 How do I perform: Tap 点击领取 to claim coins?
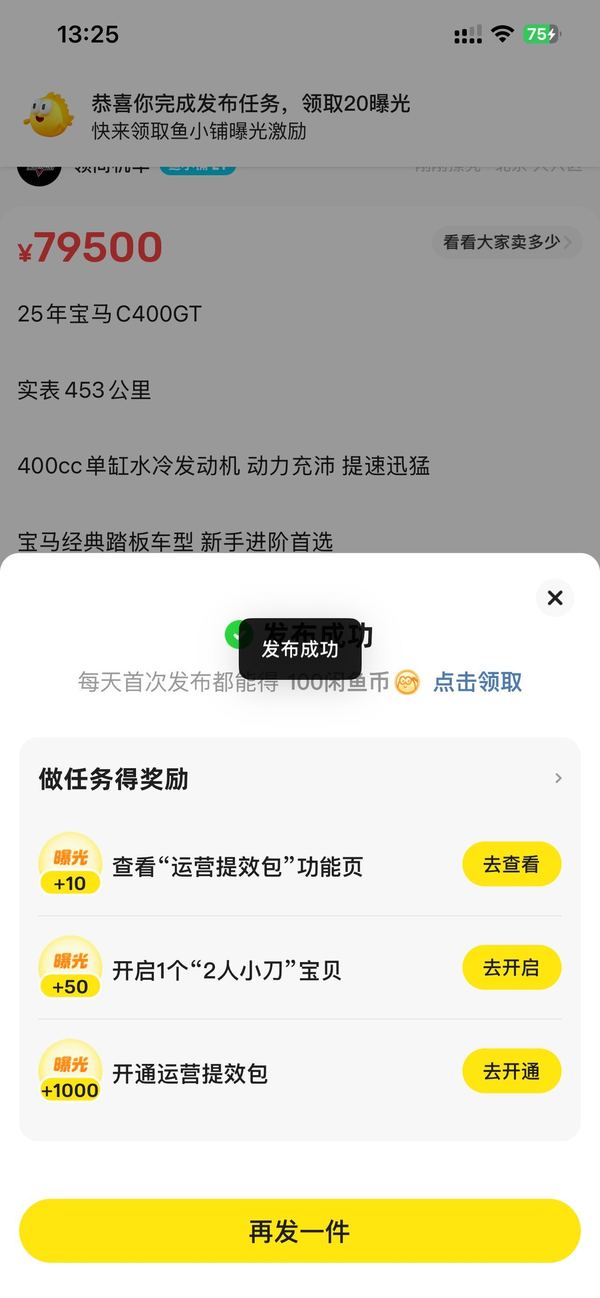pos(477,682)
